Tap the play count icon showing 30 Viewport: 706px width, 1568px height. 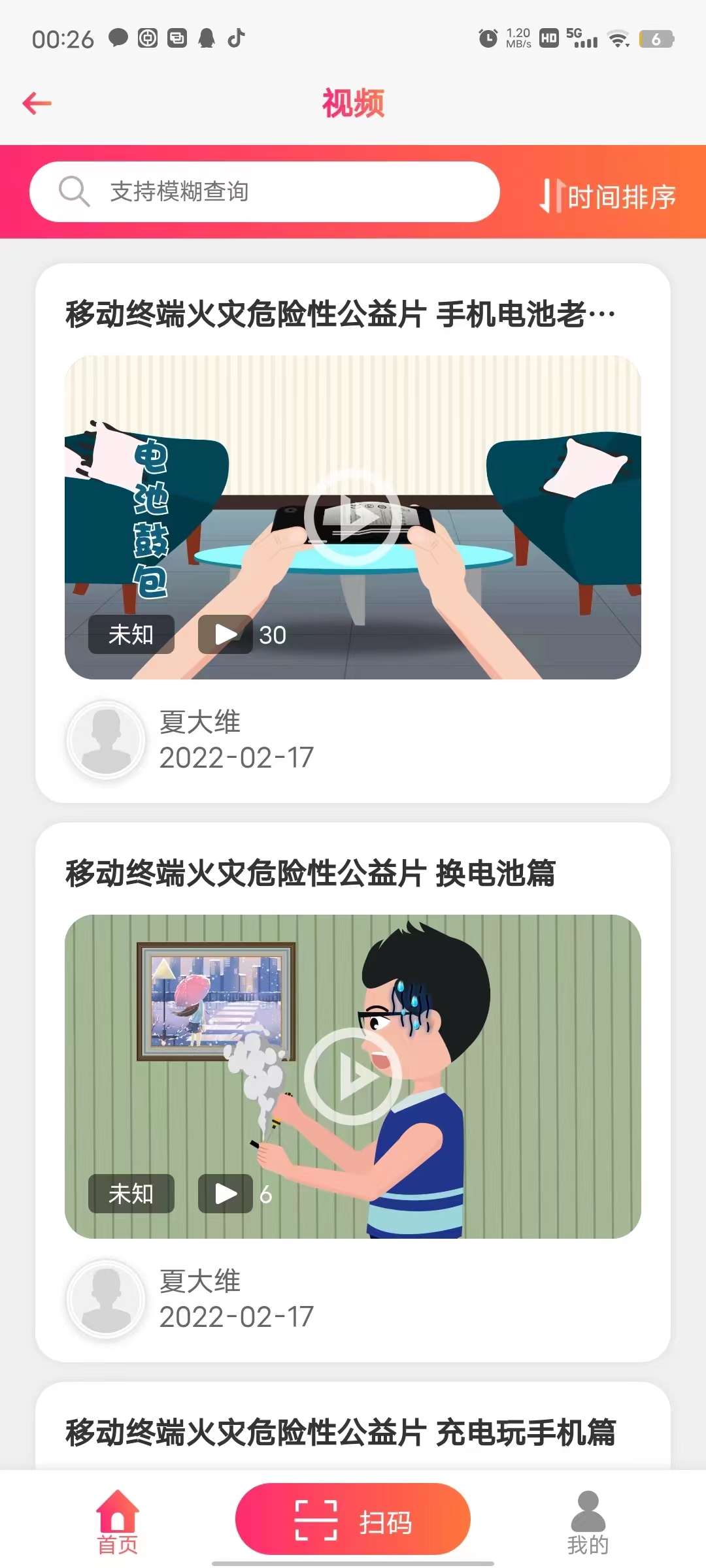225,633
